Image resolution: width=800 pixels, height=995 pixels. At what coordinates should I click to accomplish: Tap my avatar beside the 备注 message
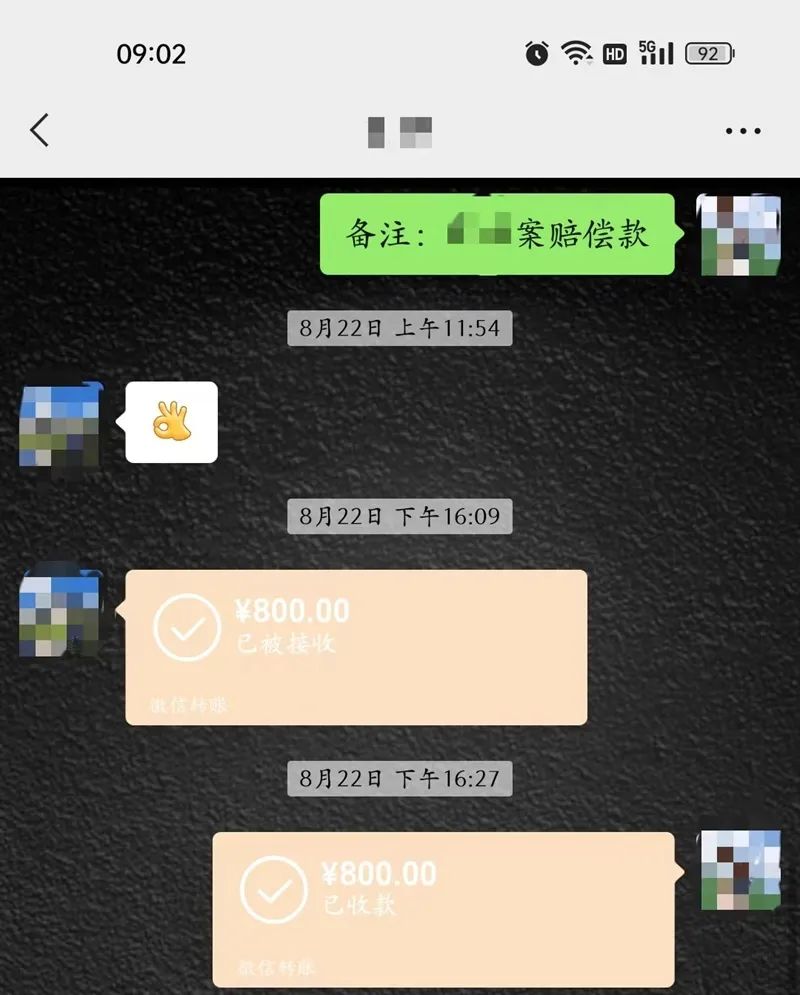click(x=739, y=235)
